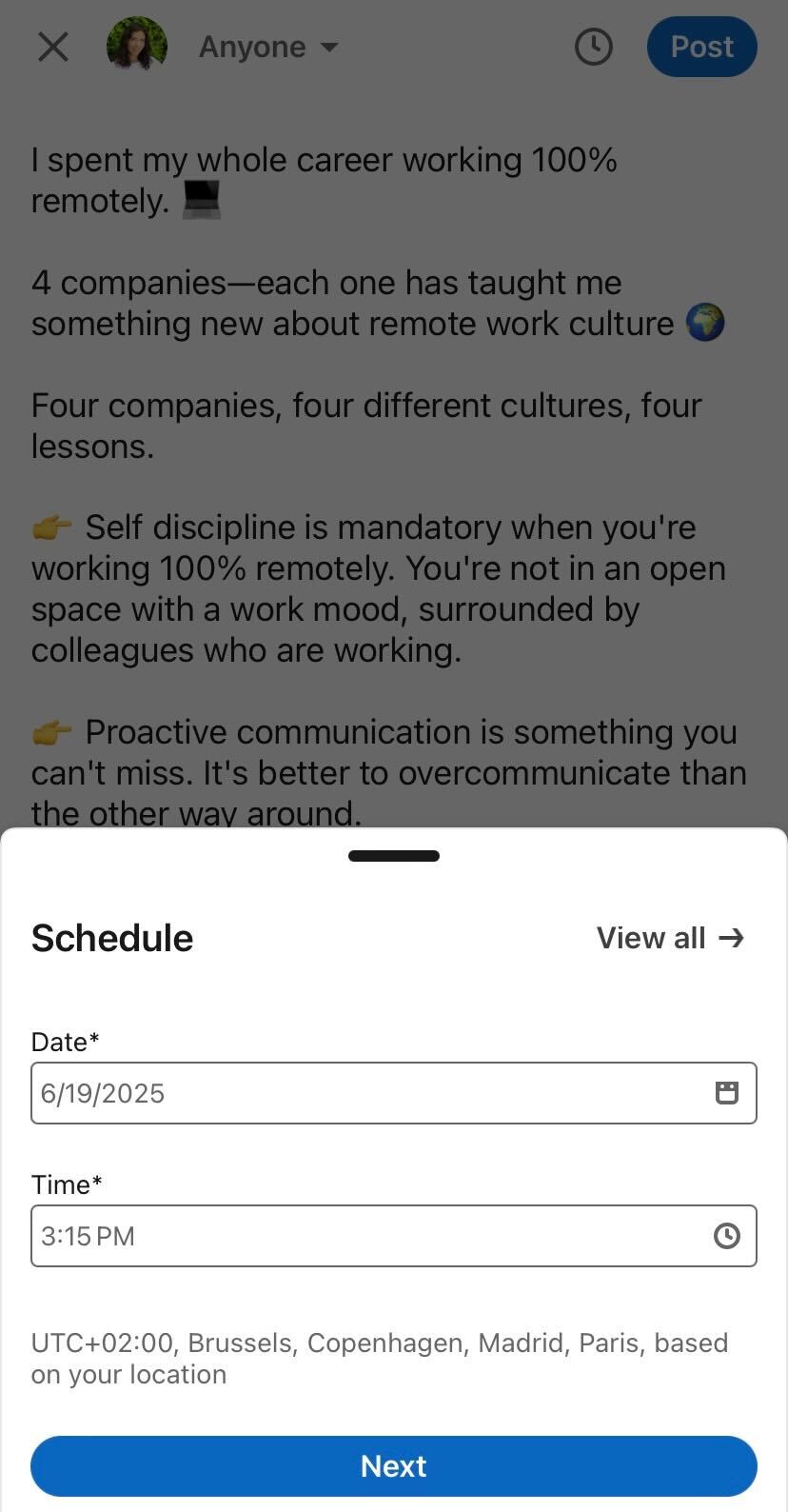
Task: Close the post composer
Action: click(53, 47)
